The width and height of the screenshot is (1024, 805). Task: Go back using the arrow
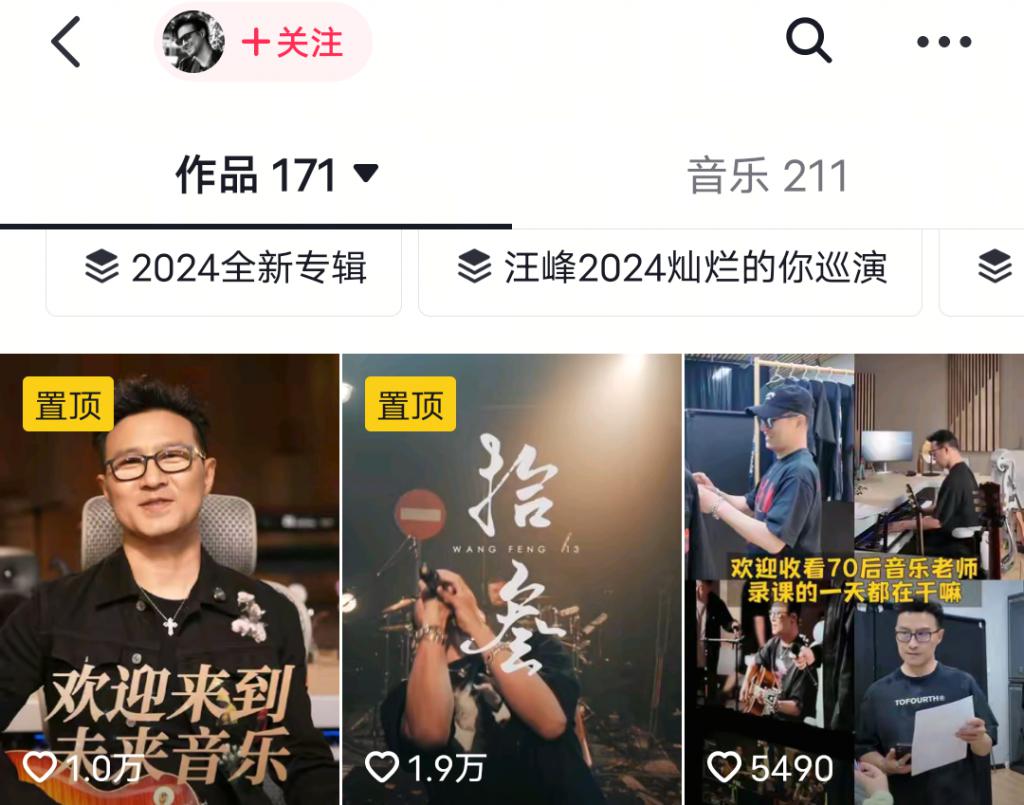tap(66, 42)
